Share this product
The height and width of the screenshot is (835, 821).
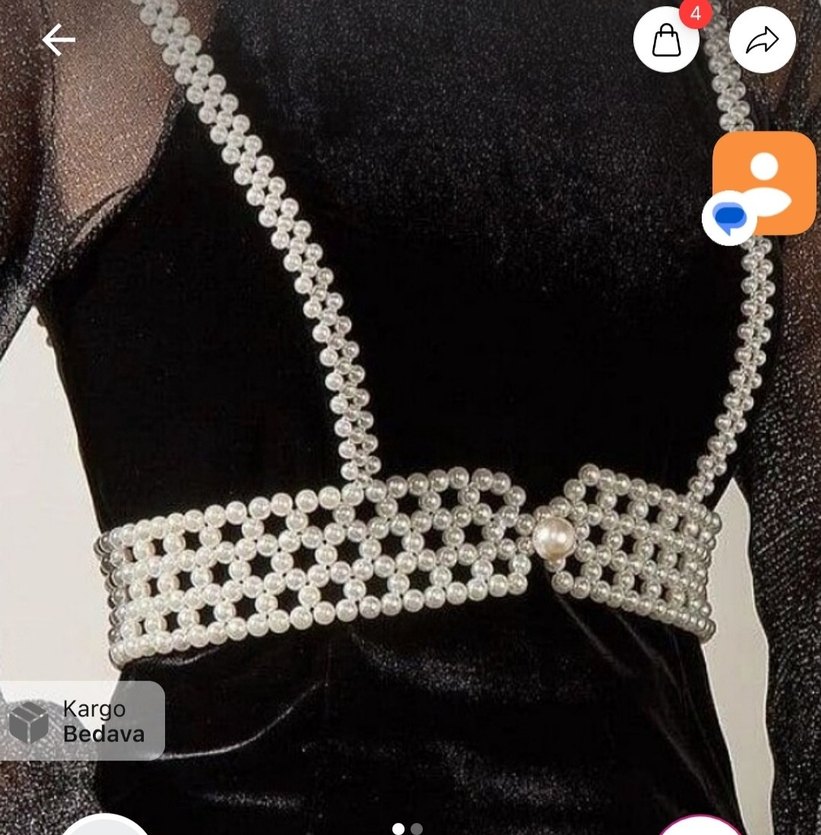762,40
